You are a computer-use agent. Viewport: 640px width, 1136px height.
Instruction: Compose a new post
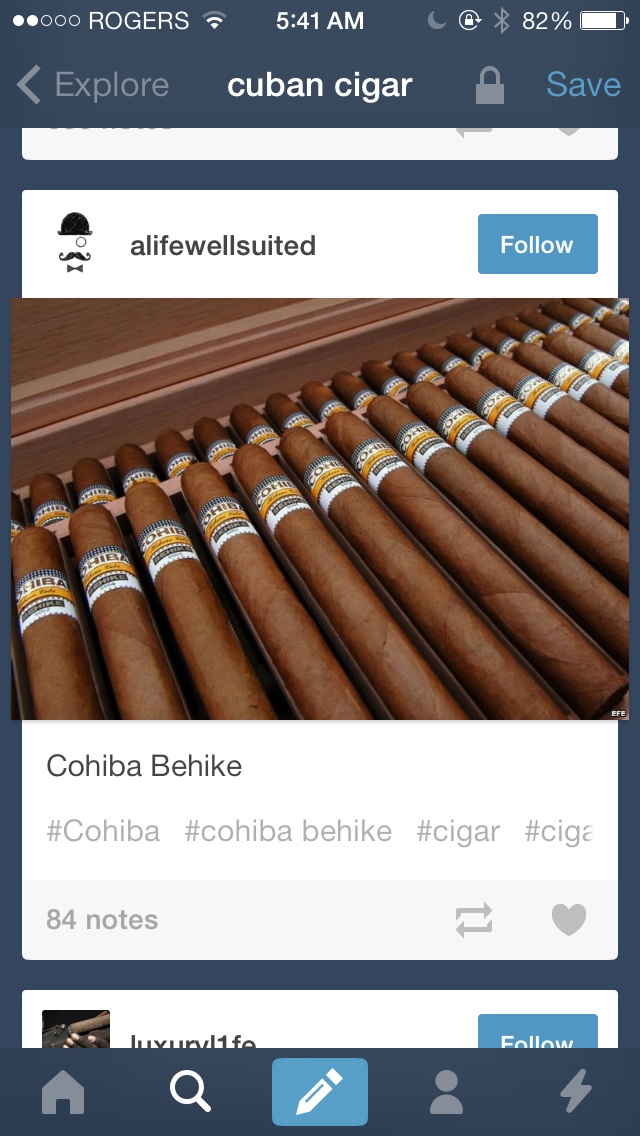[x=320, y=1092]
